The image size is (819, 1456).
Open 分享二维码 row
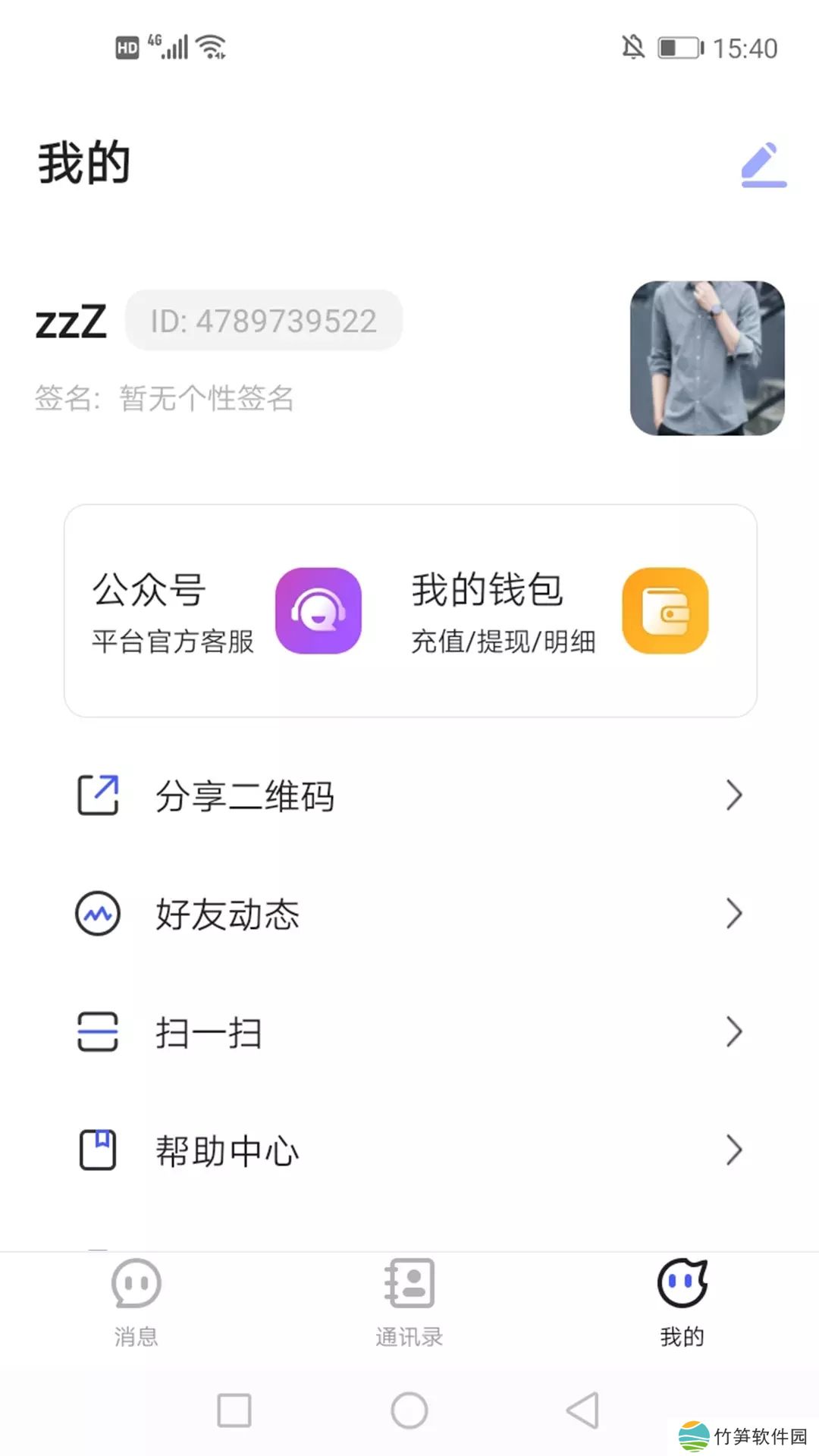409,795
